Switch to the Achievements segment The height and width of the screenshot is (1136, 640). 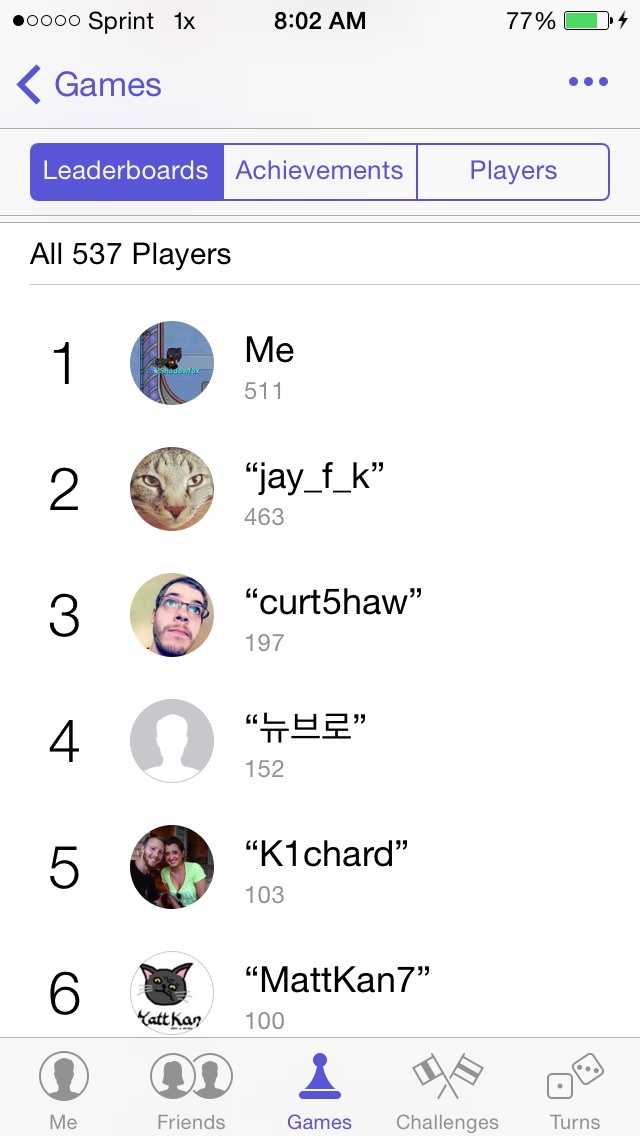pyautogui.click(x=320, y=171)
